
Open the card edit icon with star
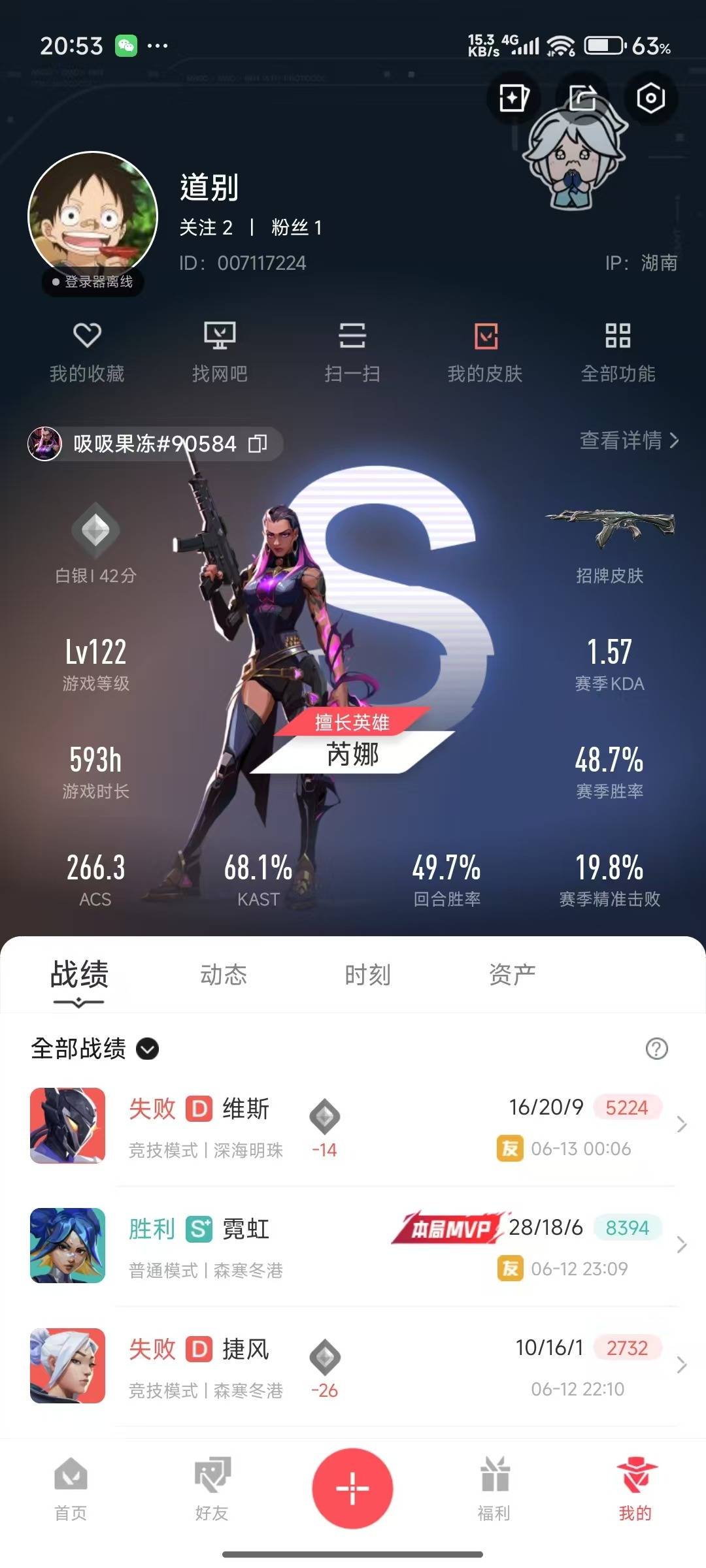tap(513, 99)
